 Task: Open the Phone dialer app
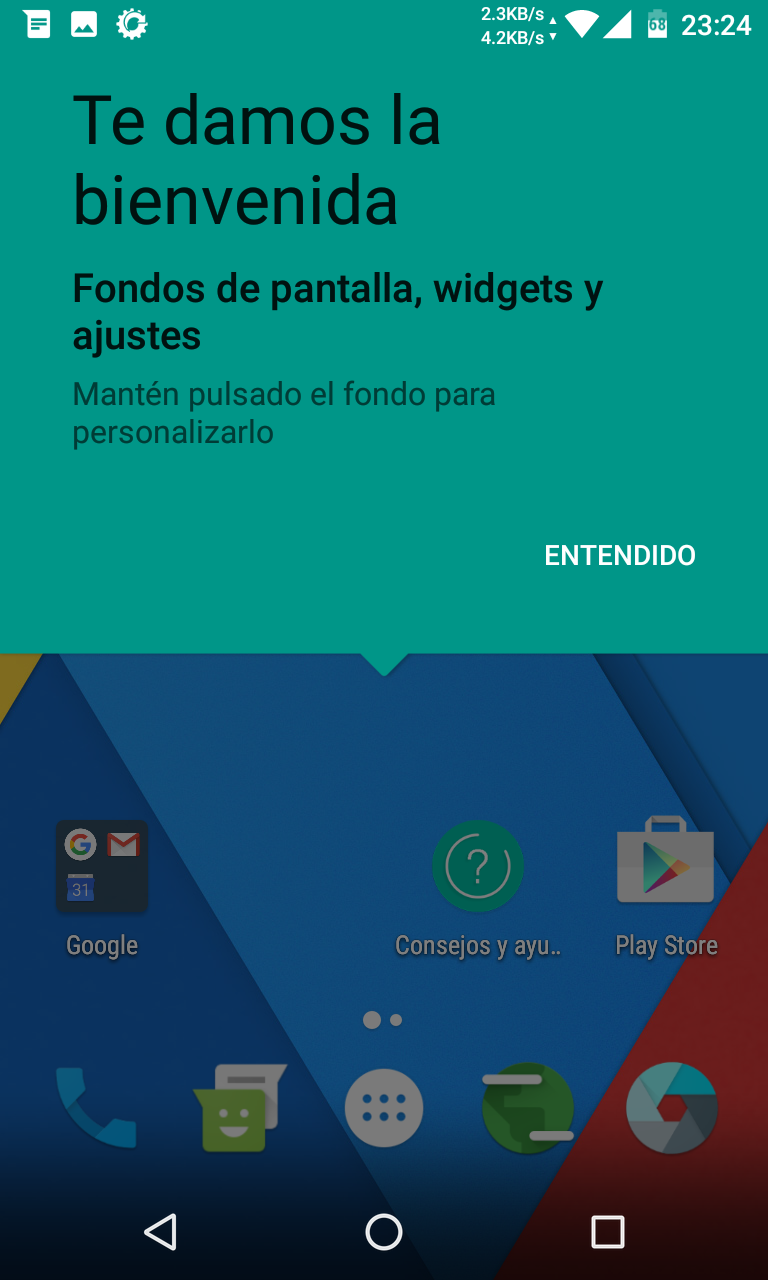96,1107
